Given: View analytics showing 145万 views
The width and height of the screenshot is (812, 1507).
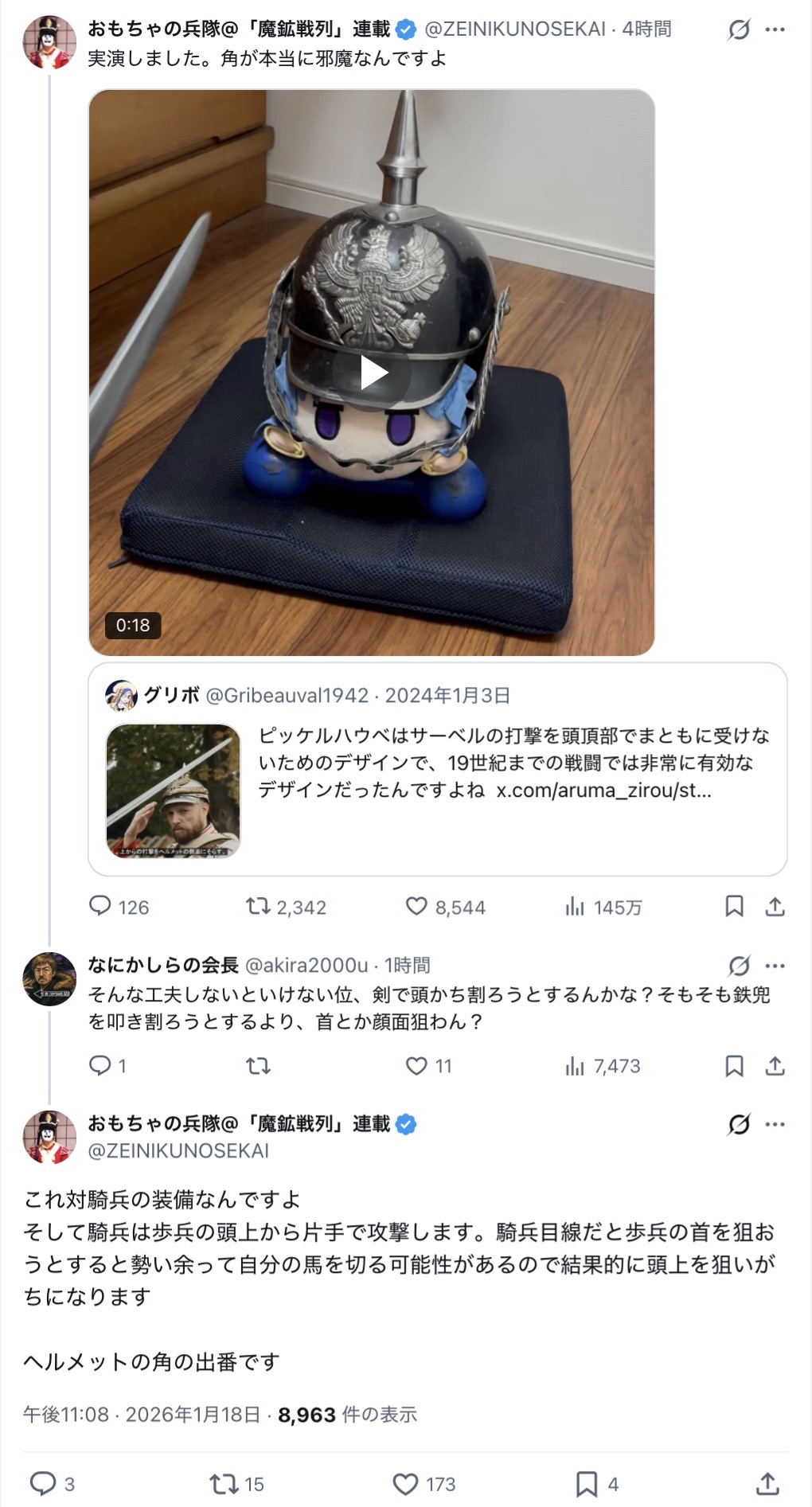Looking at the screenshot, I should 575,906.
